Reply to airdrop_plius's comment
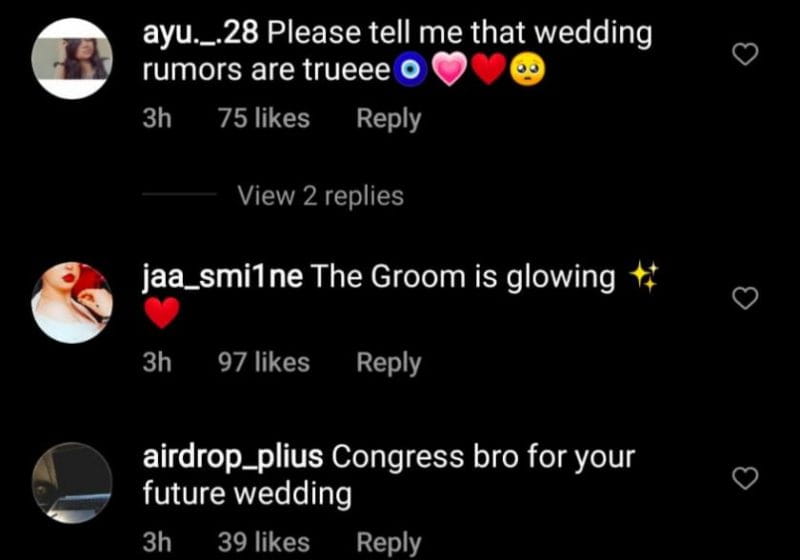800x560 pixels. tap(388, 543)
